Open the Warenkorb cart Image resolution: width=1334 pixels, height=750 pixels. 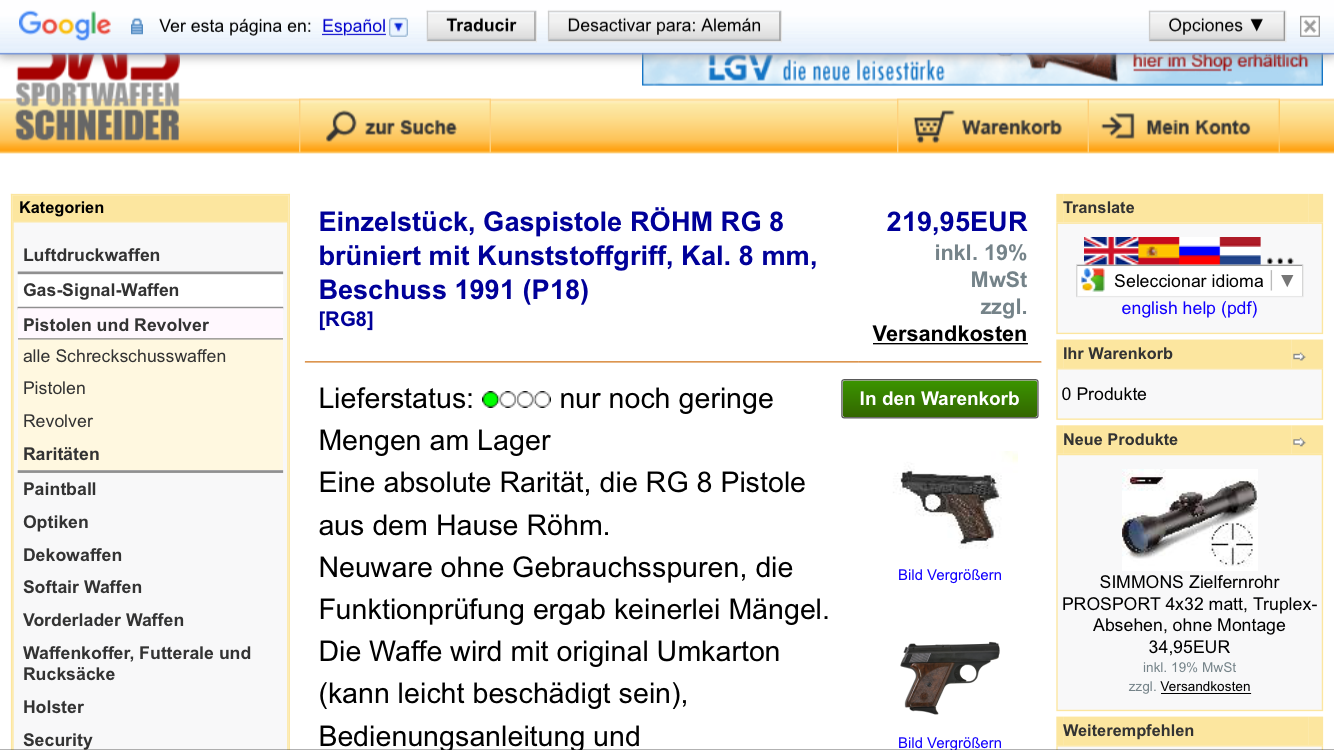pyautogui.click(x=988, y=127)
